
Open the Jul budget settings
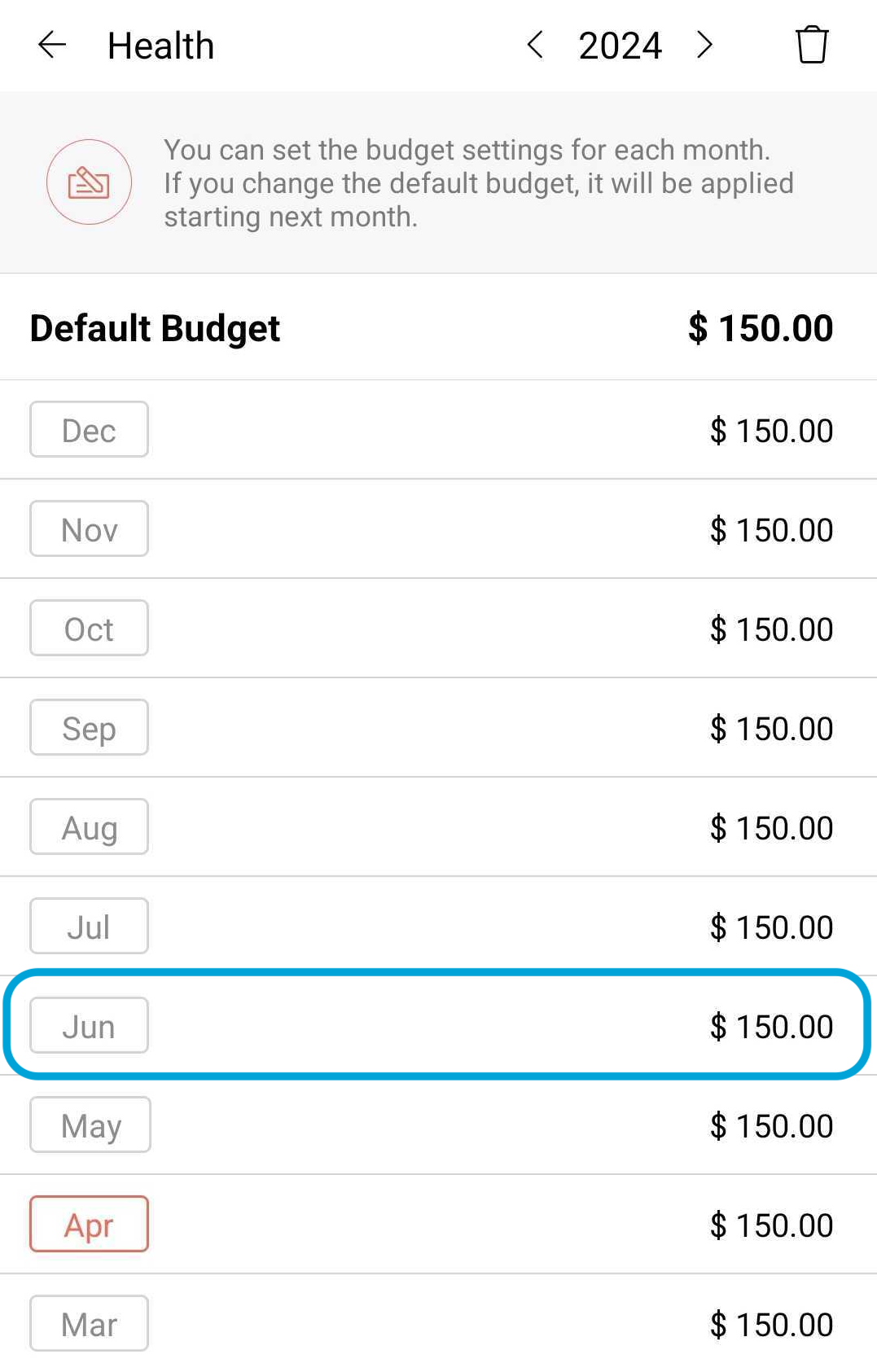tap(88, 926)
